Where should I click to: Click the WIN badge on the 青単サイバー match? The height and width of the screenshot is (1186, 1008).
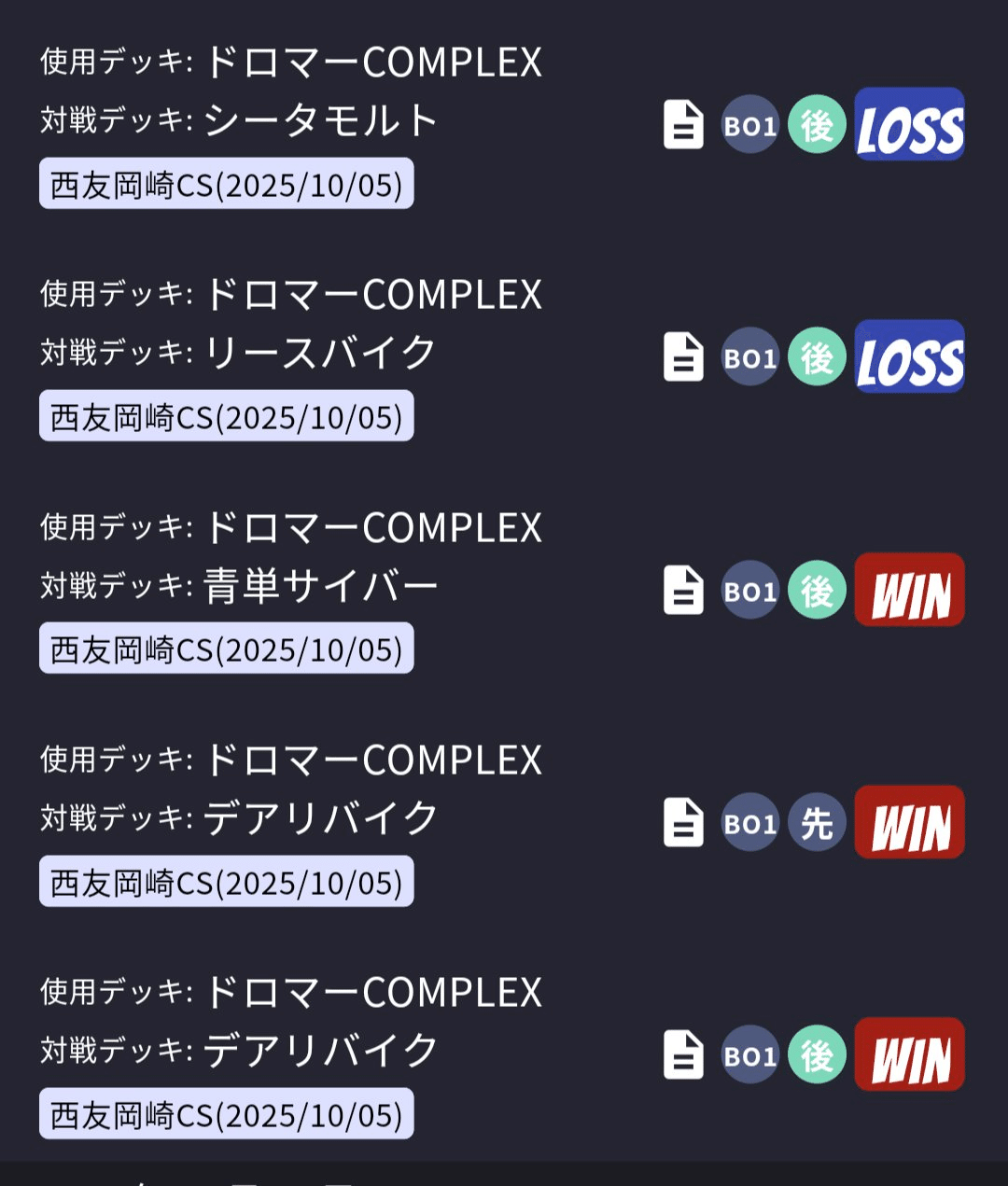pyautogui.click(x=909, y=590)
